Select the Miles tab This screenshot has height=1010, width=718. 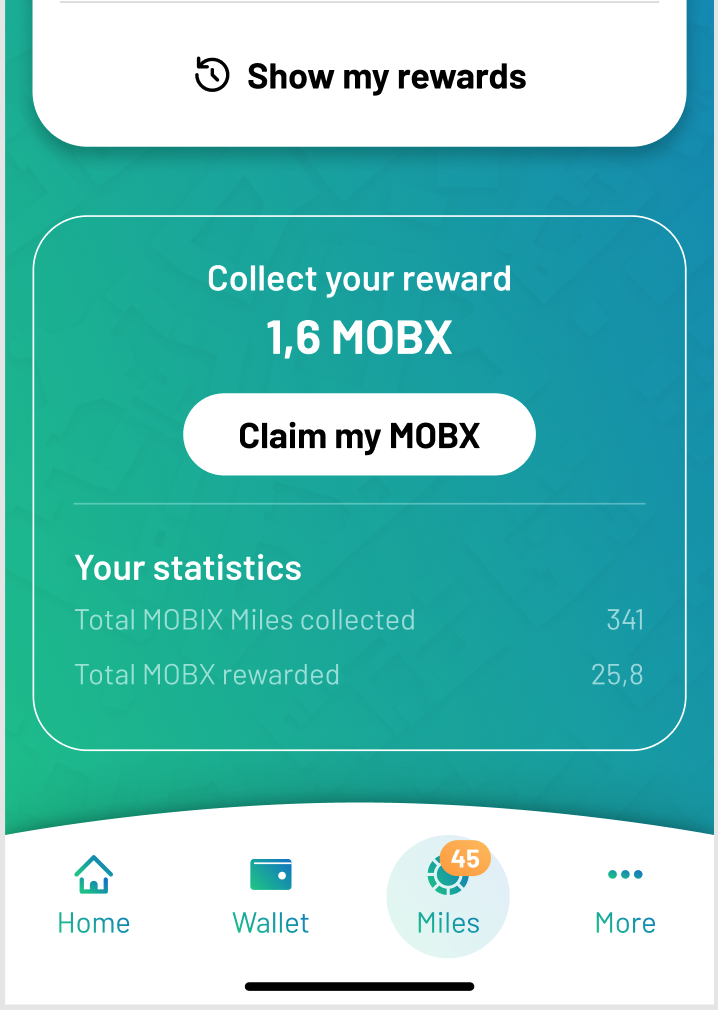[x=448, y=895]
